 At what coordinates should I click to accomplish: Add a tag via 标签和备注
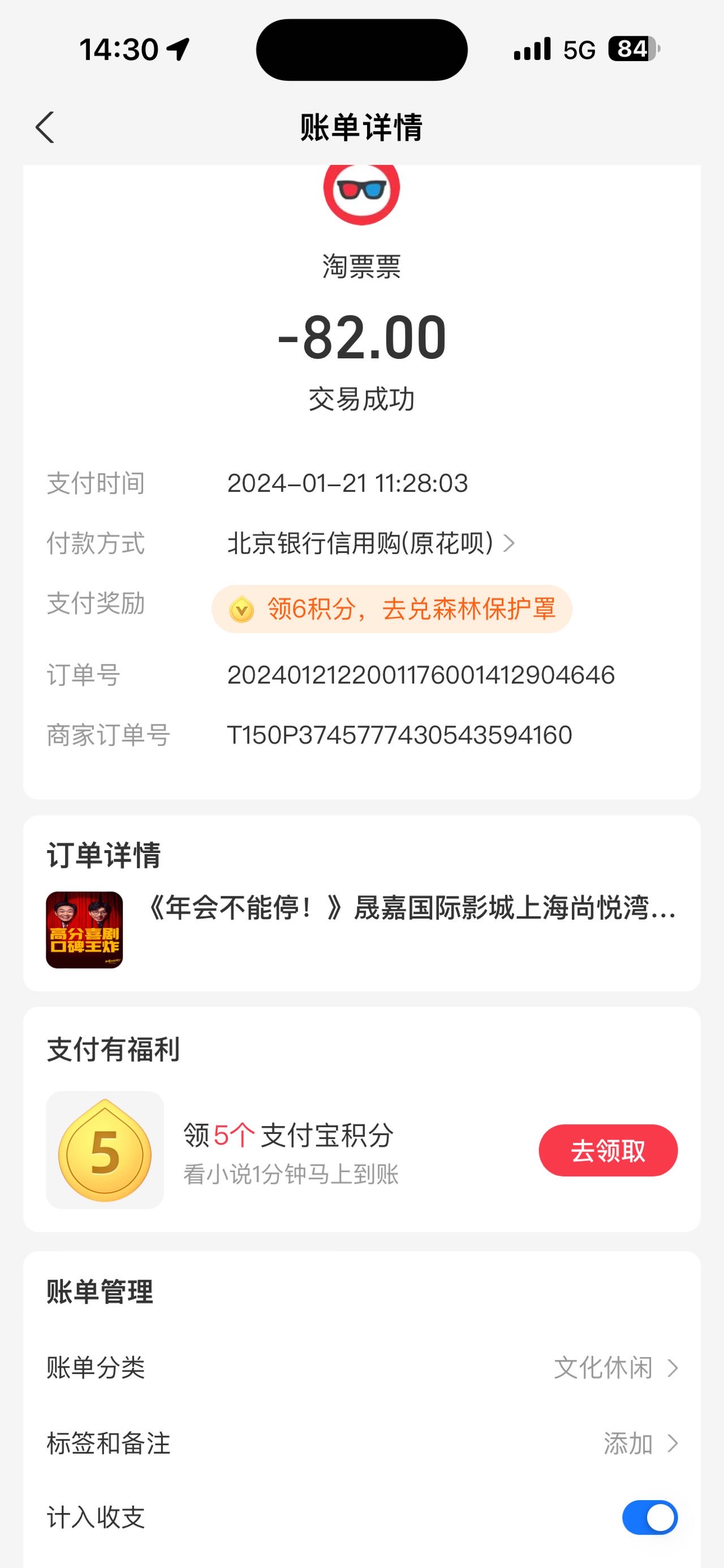pyautogui.click(x=361, y=1443)
